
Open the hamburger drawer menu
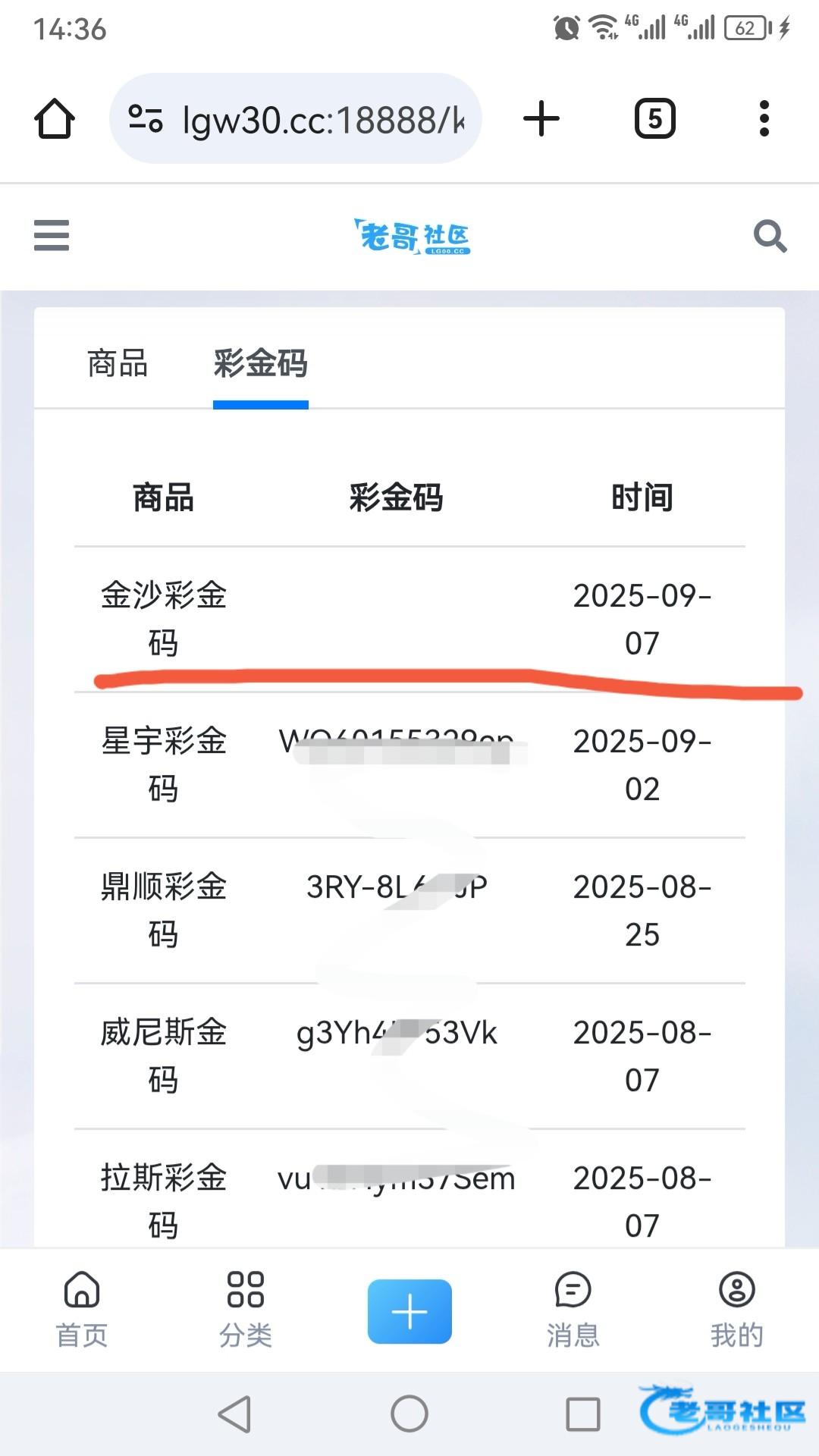click(x=52, y=235)
